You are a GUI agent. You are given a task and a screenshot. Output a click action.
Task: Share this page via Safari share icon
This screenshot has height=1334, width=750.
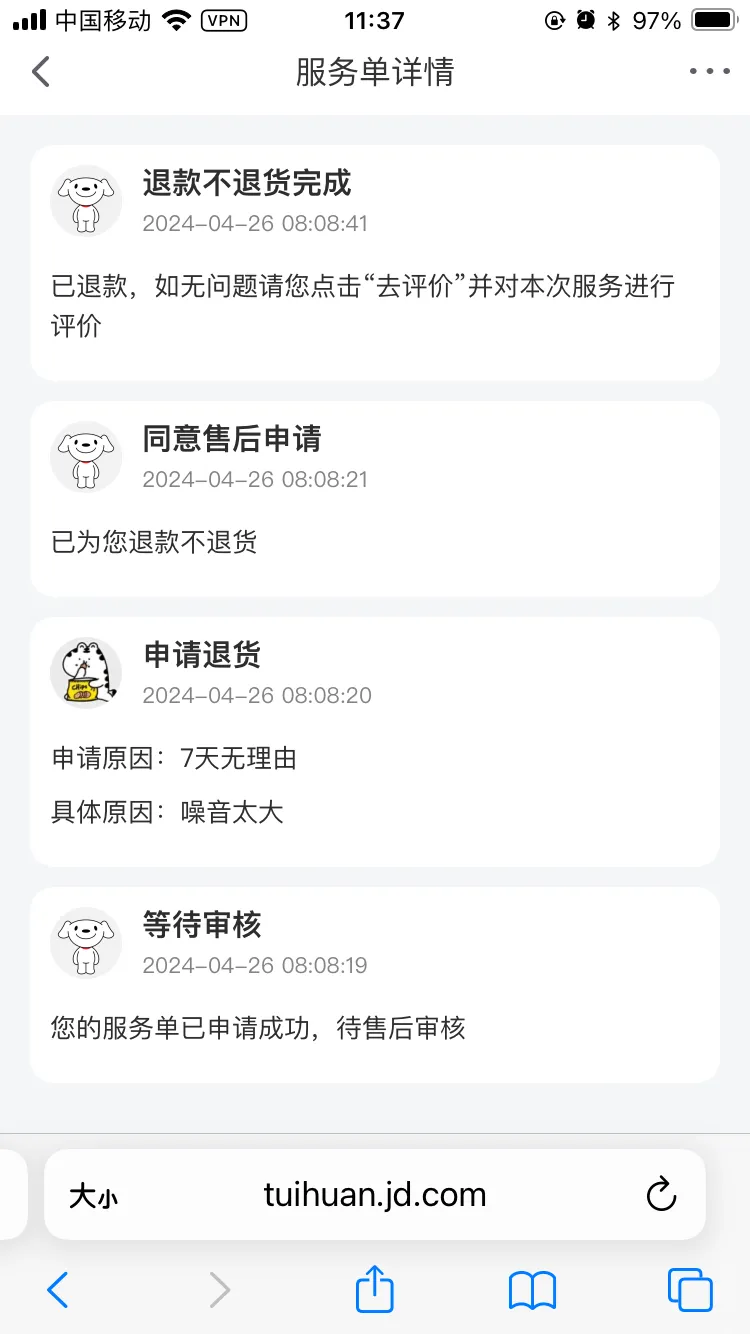pos(375,1289)
